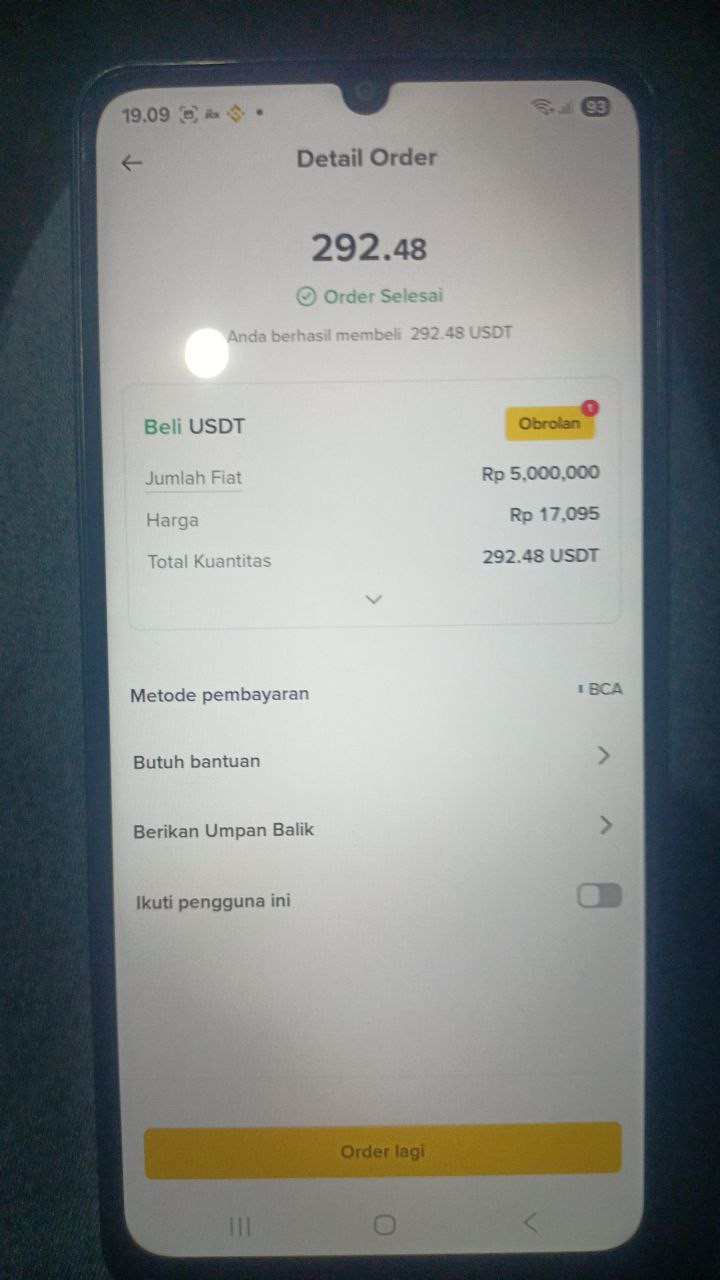720x1280 pixels.
Task: Tap the system home button
Action: click(x=384, y=1225)
